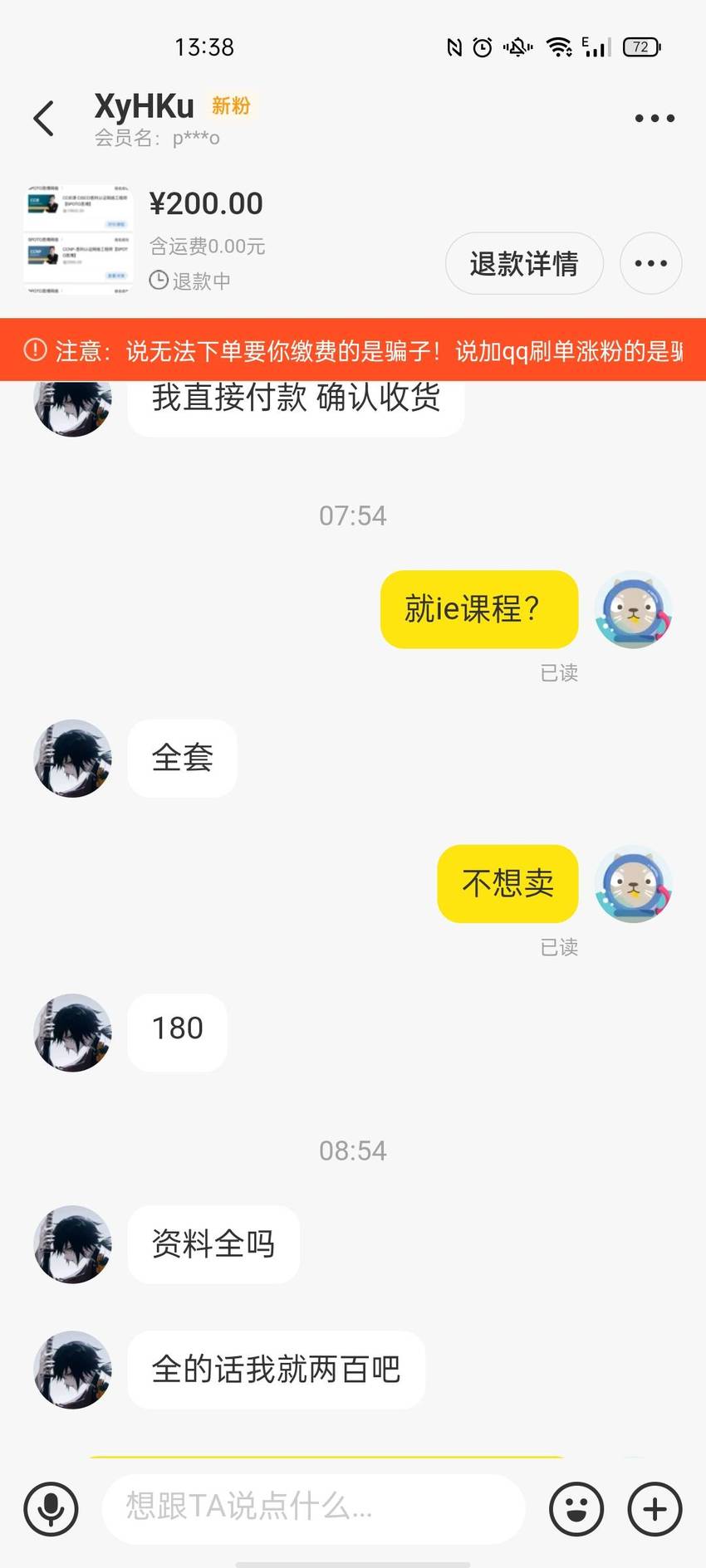Open the ¥200.00 product thumbnail
The height and width of the screenshot is (1568, 706).
coord(78,240)
